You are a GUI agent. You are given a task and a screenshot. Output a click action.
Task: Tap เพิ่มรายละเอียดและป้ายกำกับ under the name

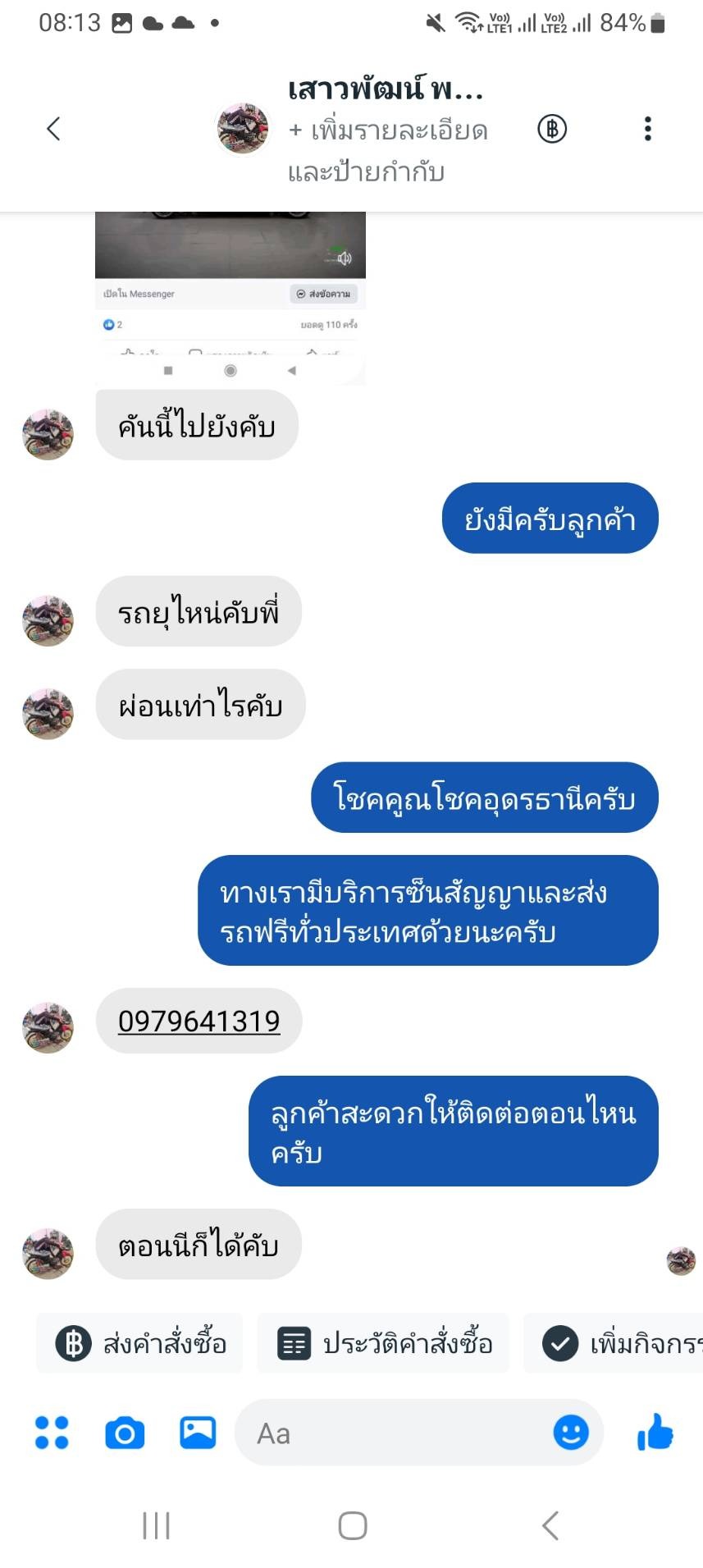point(387,151)
